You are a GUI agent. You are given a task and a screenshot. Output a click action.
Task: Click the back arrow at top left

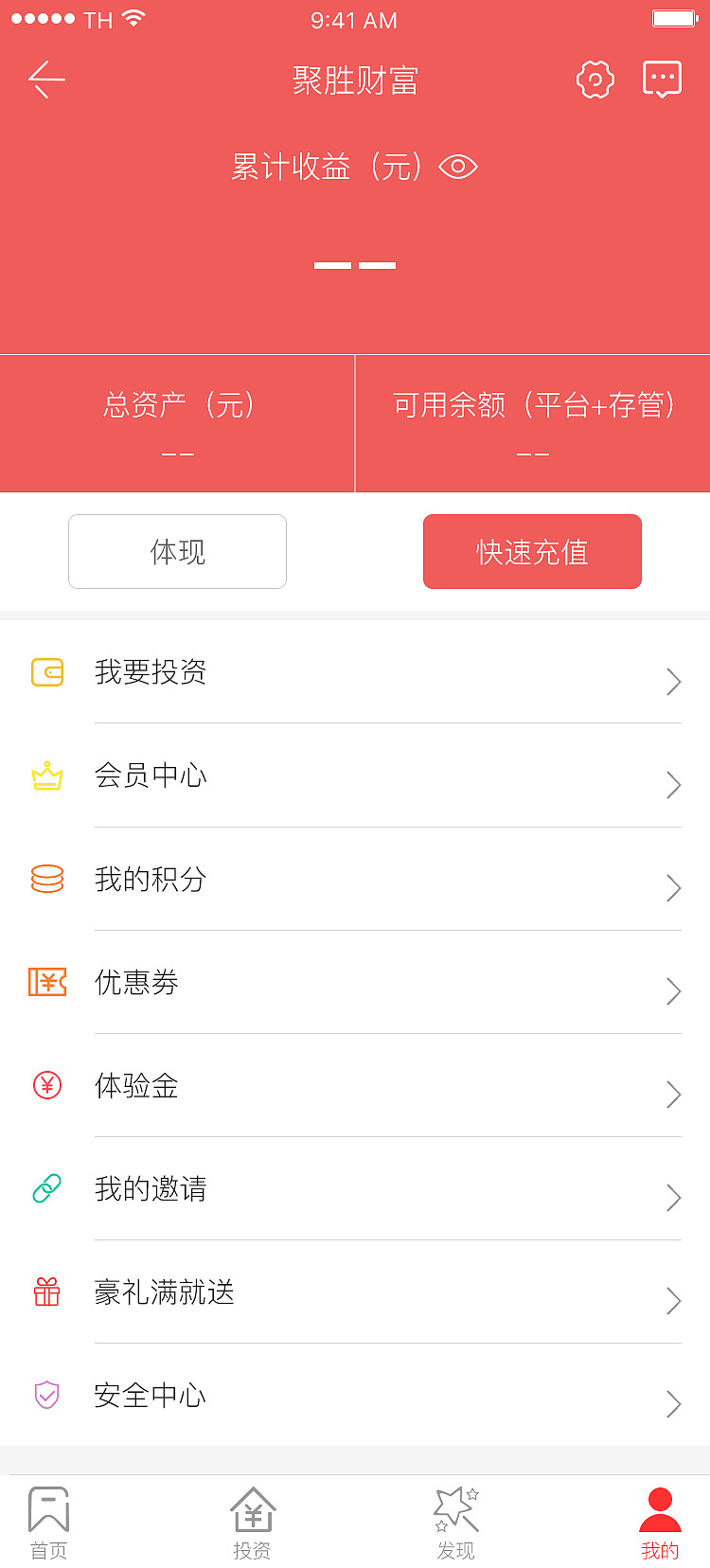click(x=46, y=79)
